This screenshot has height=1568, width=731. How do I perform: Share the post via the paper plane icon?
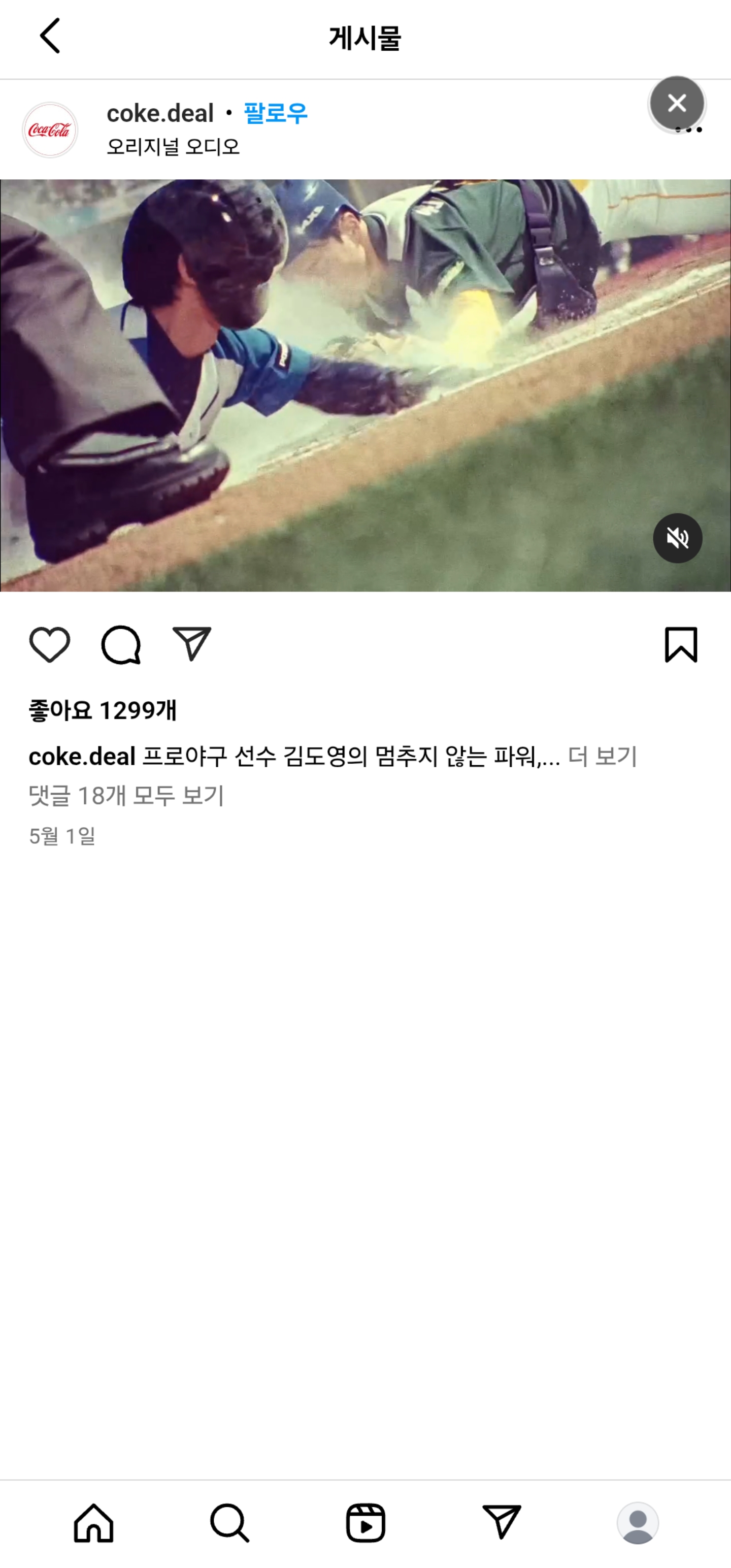point(192,644)
